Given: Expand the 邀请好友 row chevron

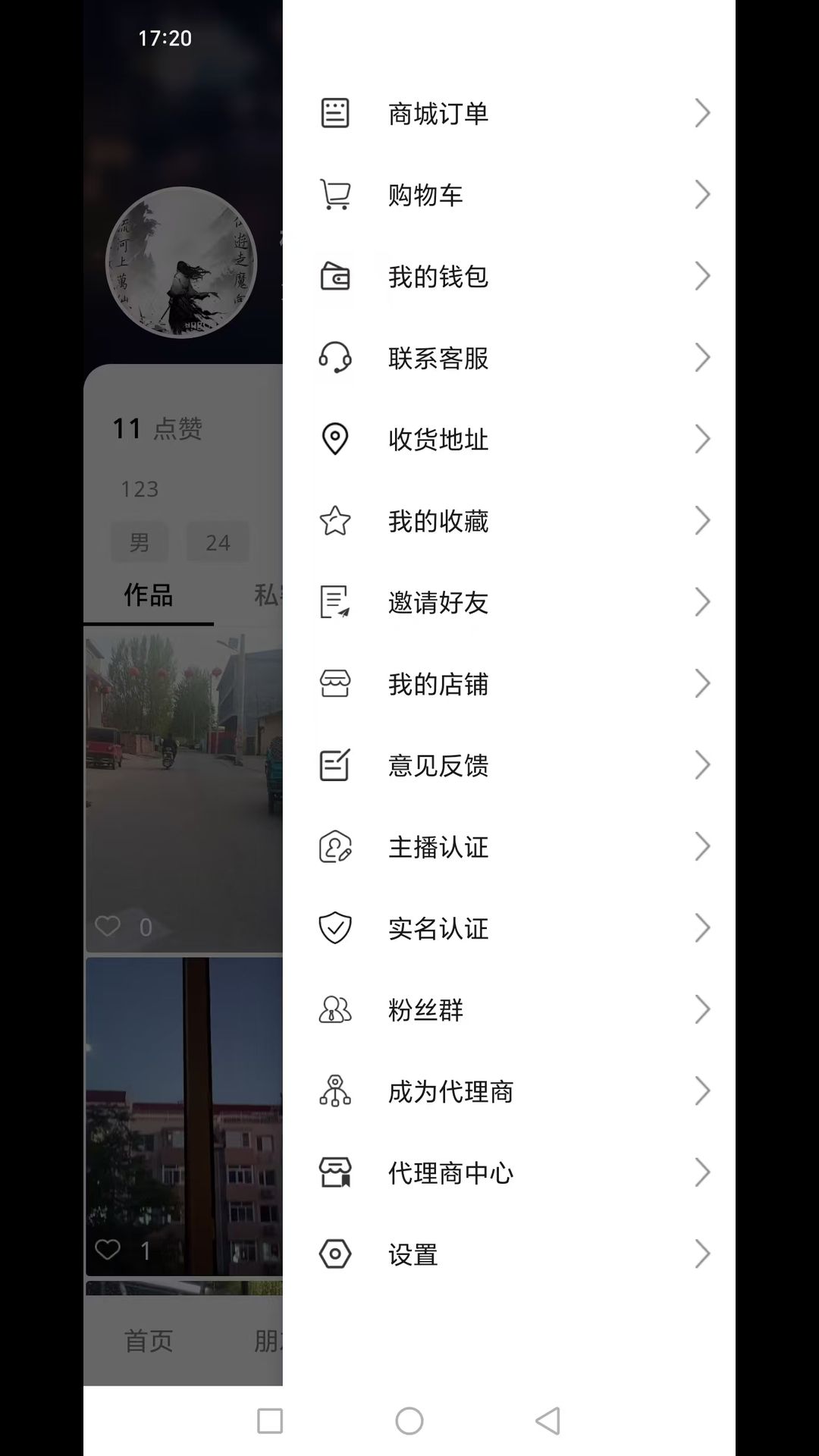Looking at the screenshot, I should coord(701,601).
